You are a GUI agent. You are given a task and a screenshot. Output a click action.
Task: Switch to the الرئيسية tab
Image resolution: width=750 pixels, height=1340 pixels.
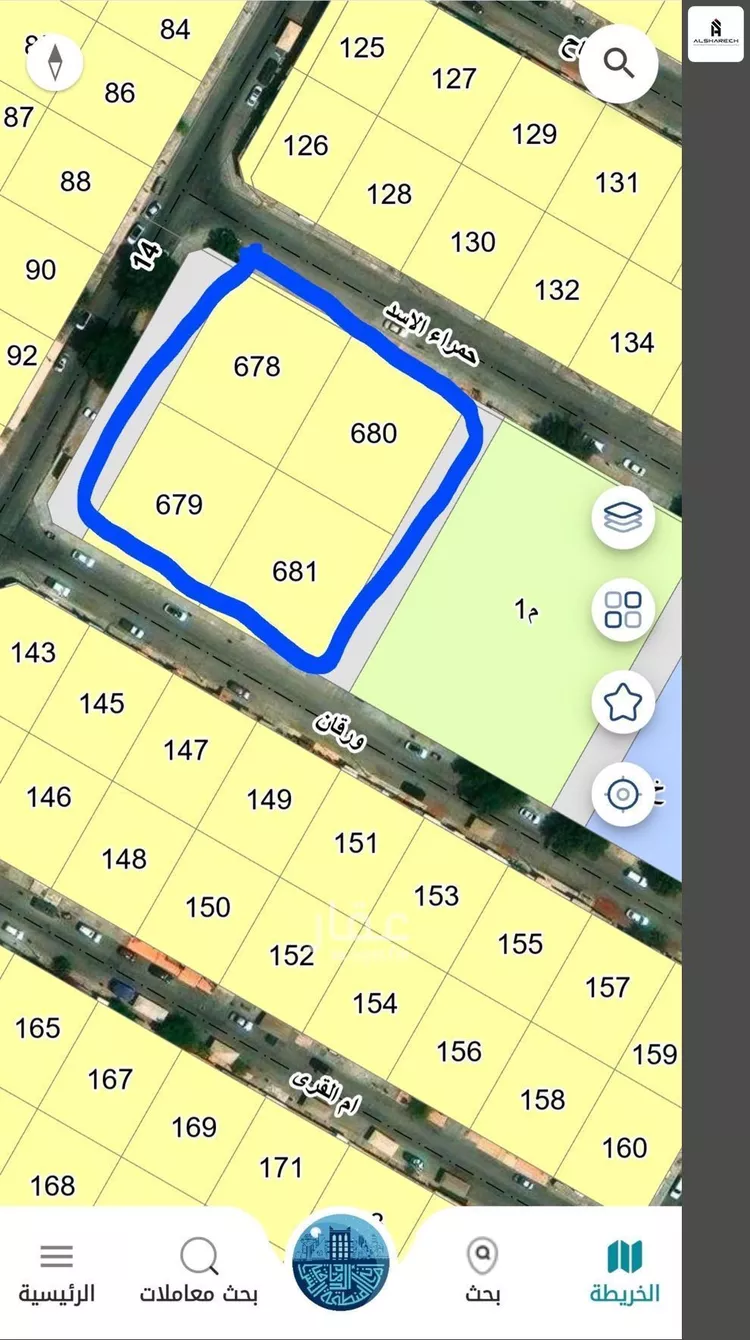coord(56,1270)
